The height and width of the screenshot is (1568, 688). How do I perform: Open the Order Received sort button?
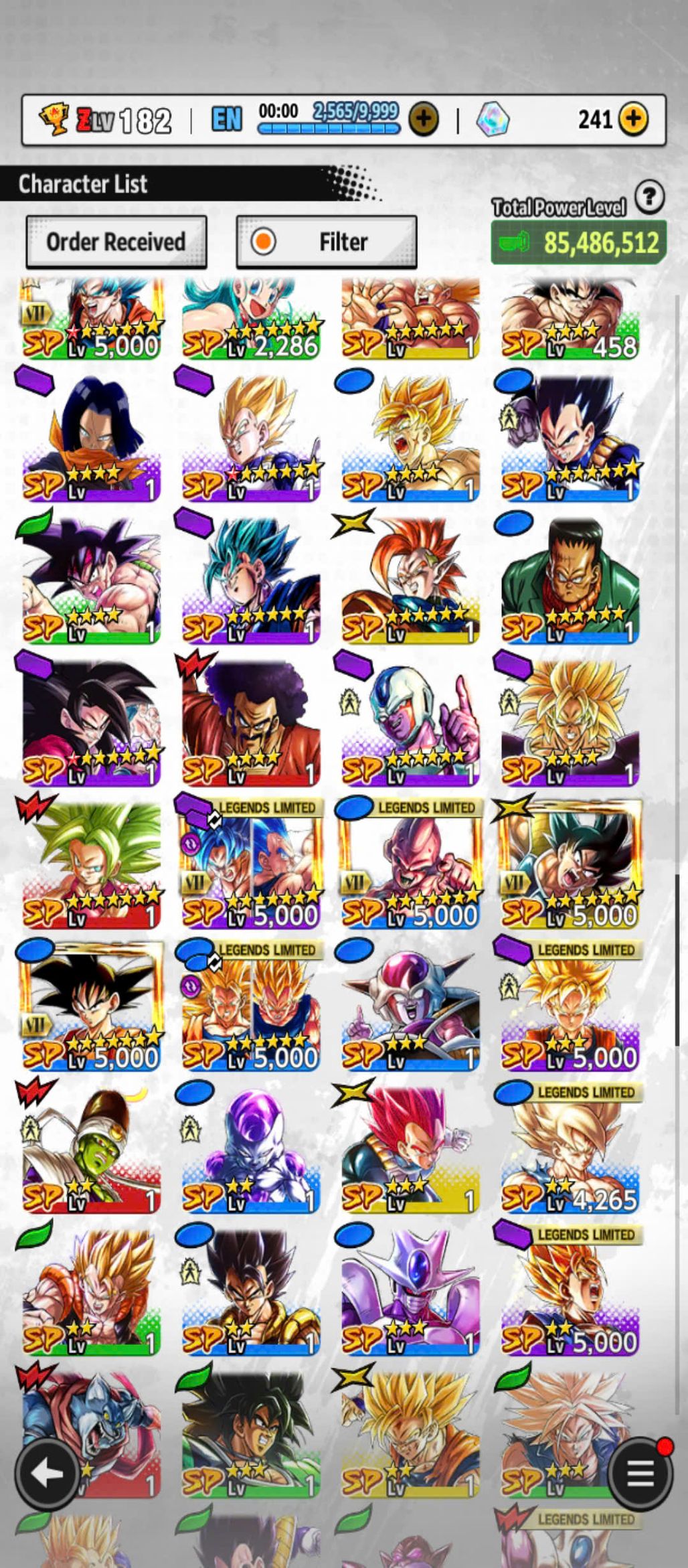pos(116,242)
